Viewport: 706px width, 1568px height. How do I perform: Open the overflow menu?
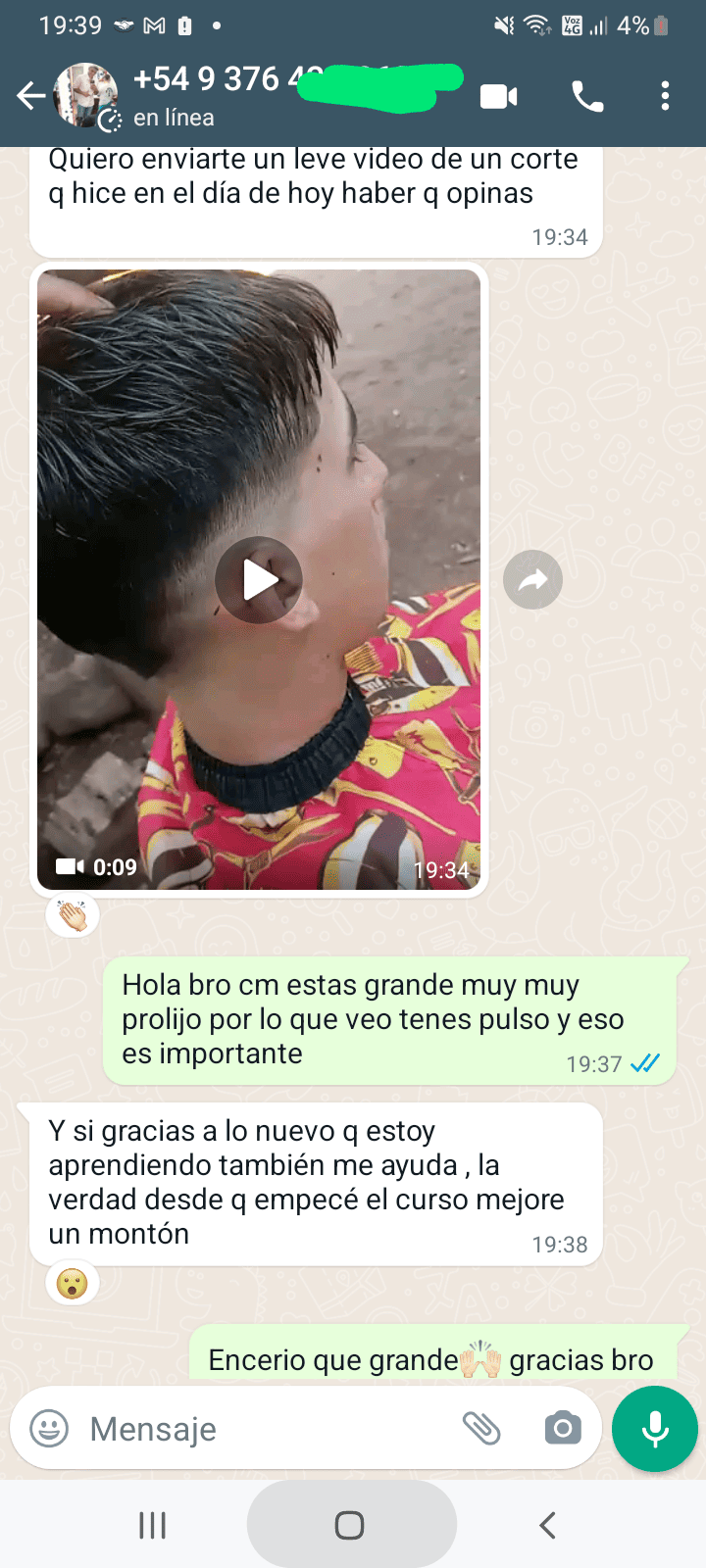[665, 96]
